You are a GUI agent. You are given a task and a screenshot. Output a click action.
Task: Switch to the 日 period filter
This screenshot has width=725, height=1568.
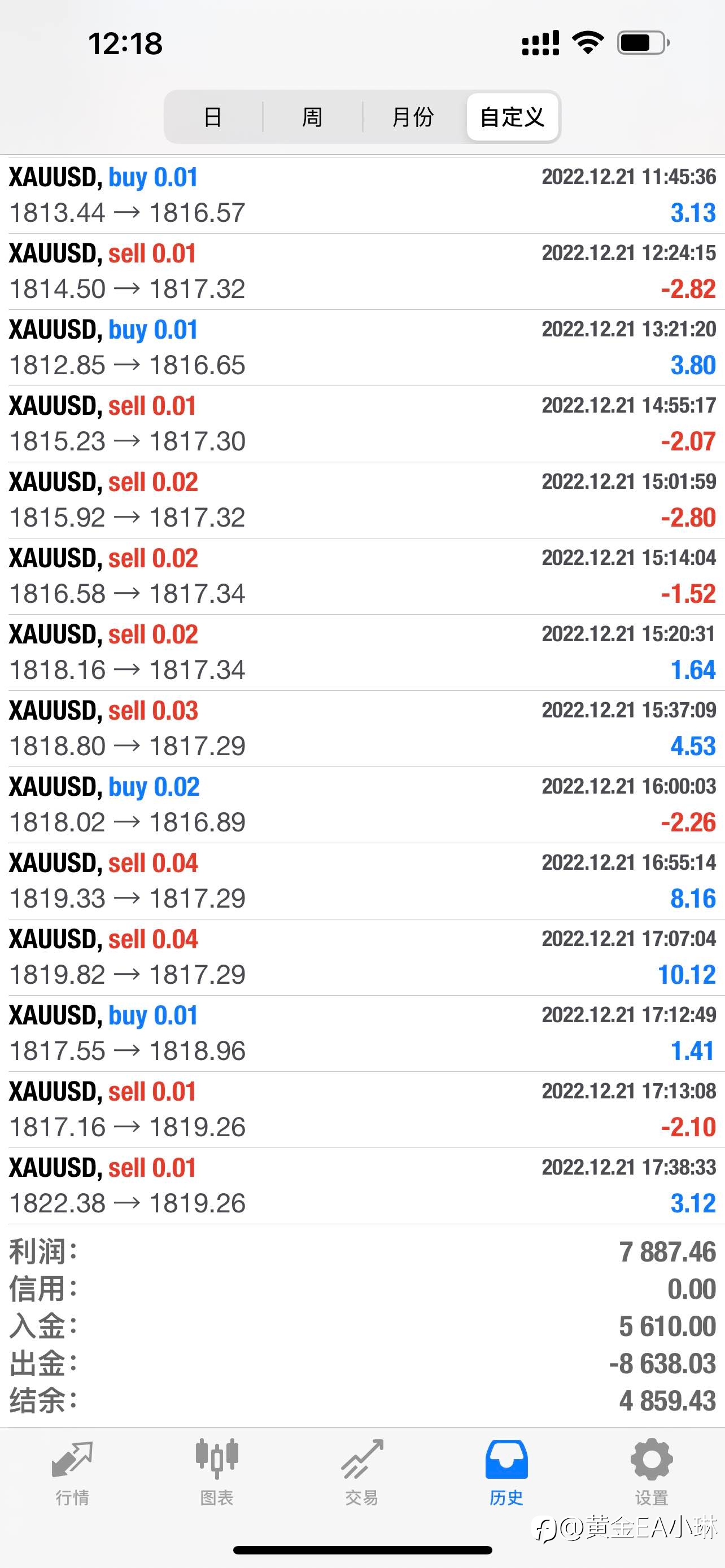point(213,117)
